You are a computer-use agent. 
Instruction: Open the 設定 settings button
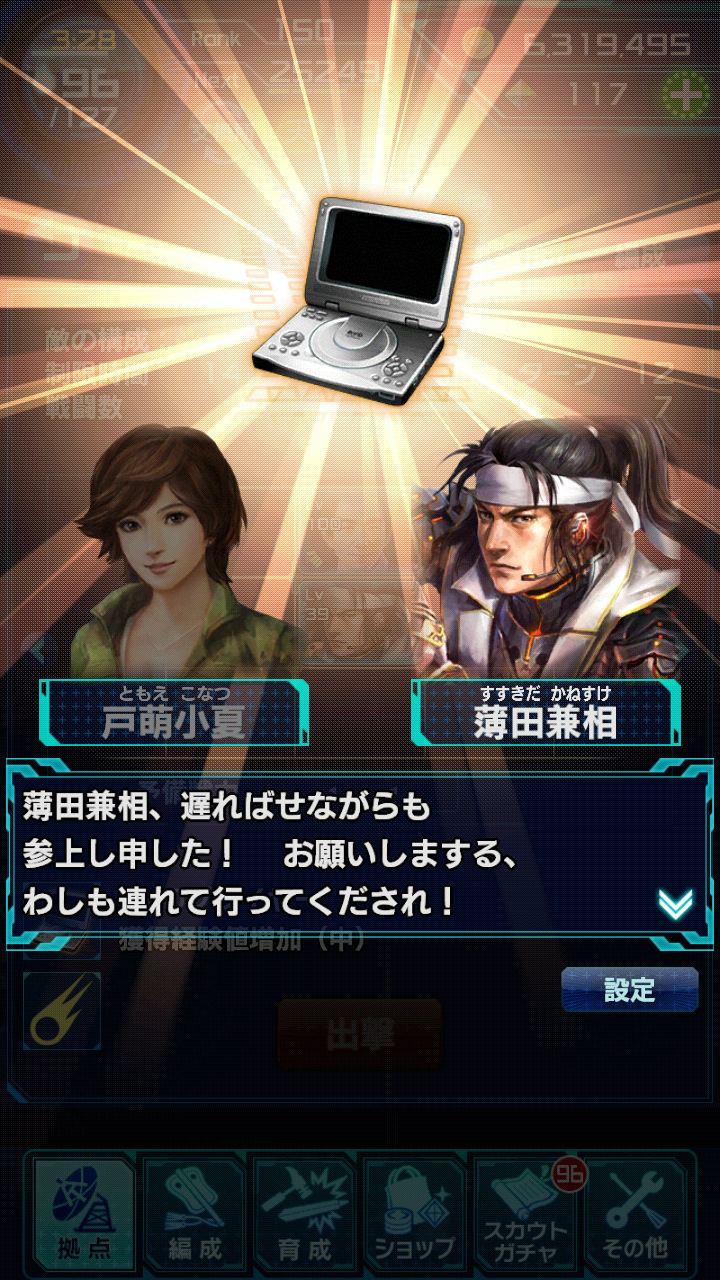point(629,990)
